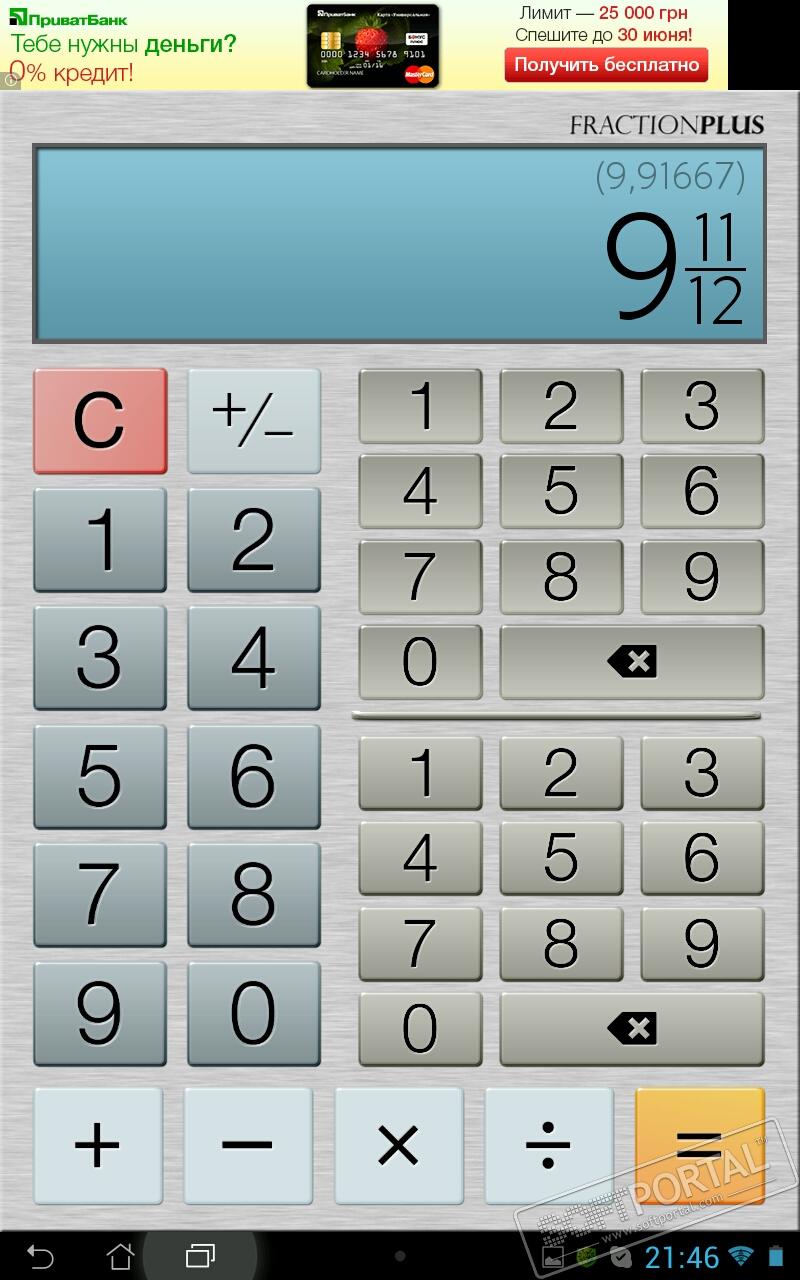Screen dimensions: 800x1280
Task: Enter whole number 4 on the left keypad
Action: [x=254, y=657]
